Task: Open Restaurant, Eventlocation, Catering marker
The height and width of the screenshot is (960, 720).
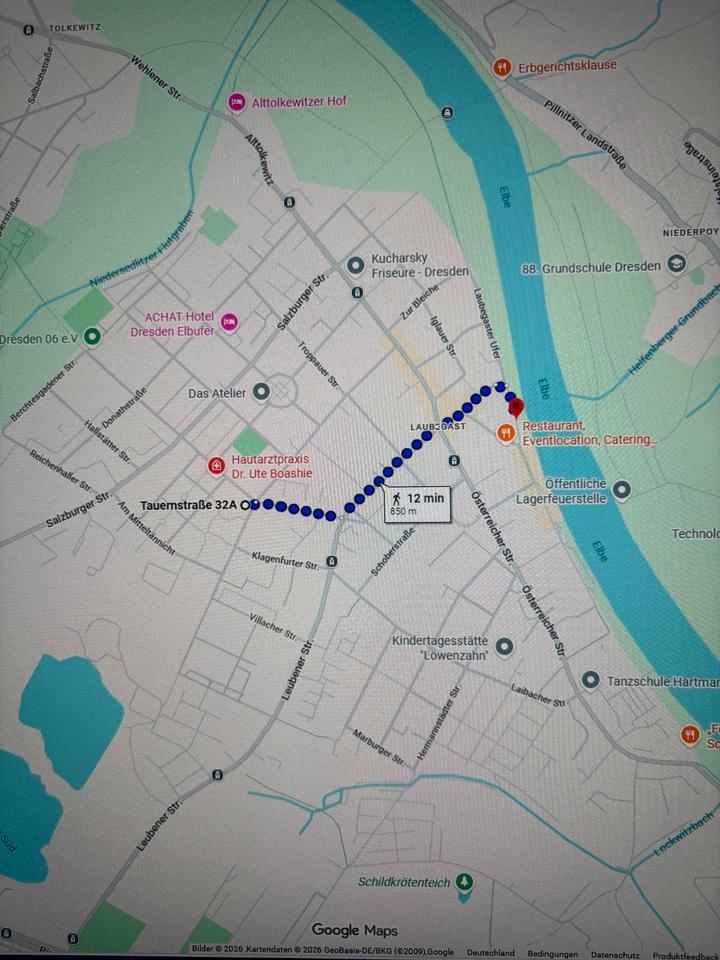Action: tap(507, 431)
